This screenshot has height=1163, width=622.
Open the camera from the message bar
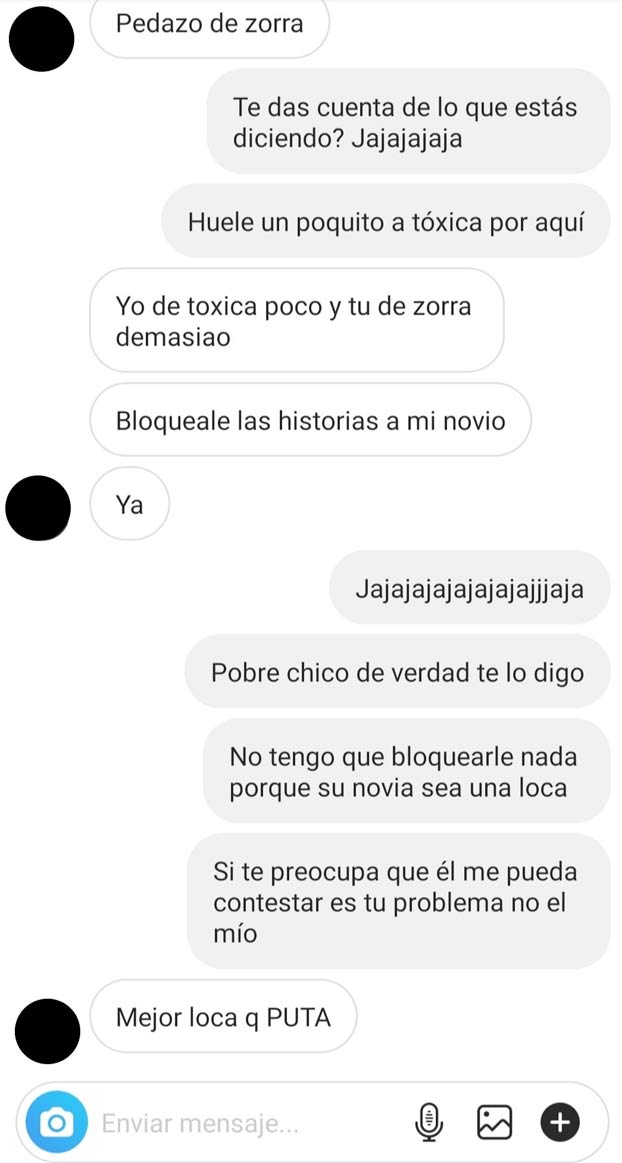coord(56,1123)
